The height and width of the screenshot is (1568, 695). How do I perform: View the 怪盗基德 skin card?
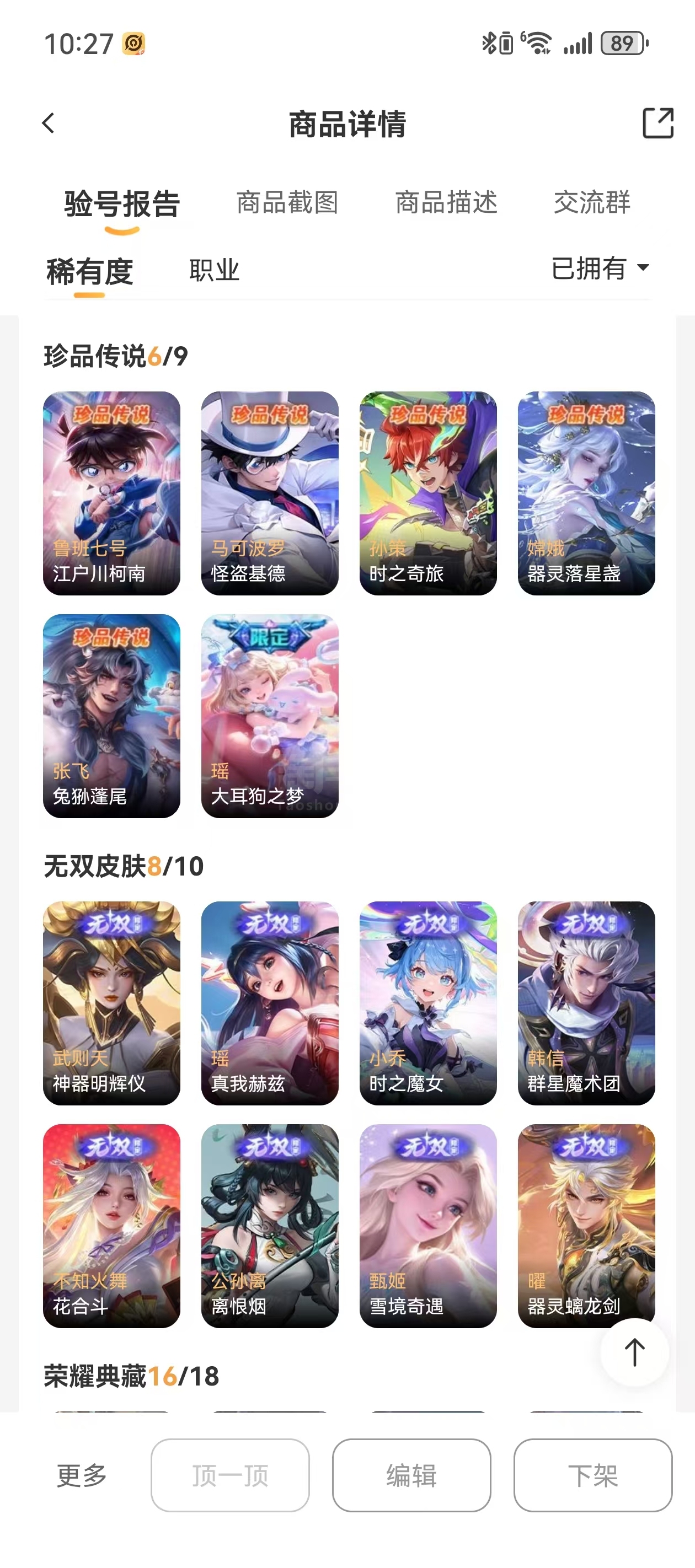270,493
